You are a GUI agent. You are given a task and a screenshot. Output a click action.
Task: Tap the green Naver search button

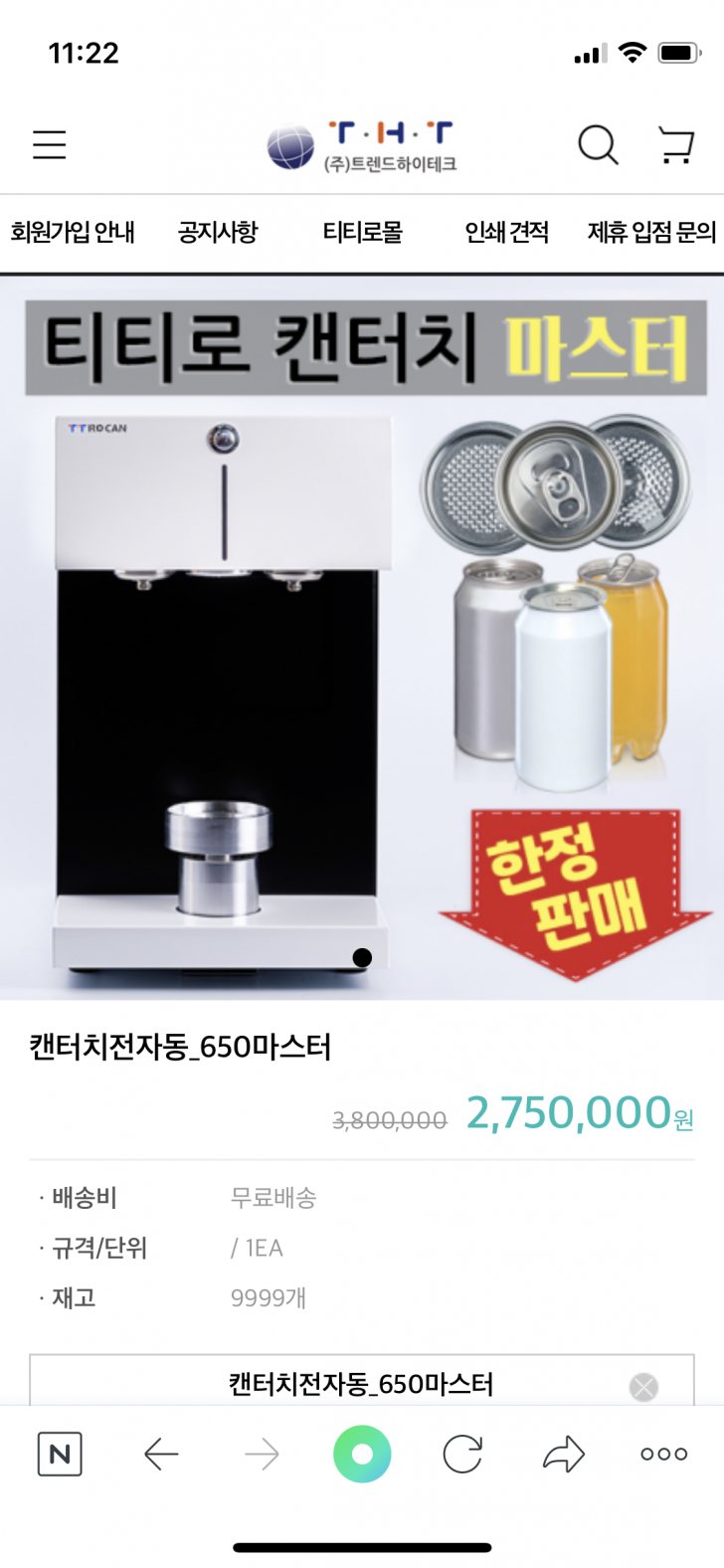362,1455
